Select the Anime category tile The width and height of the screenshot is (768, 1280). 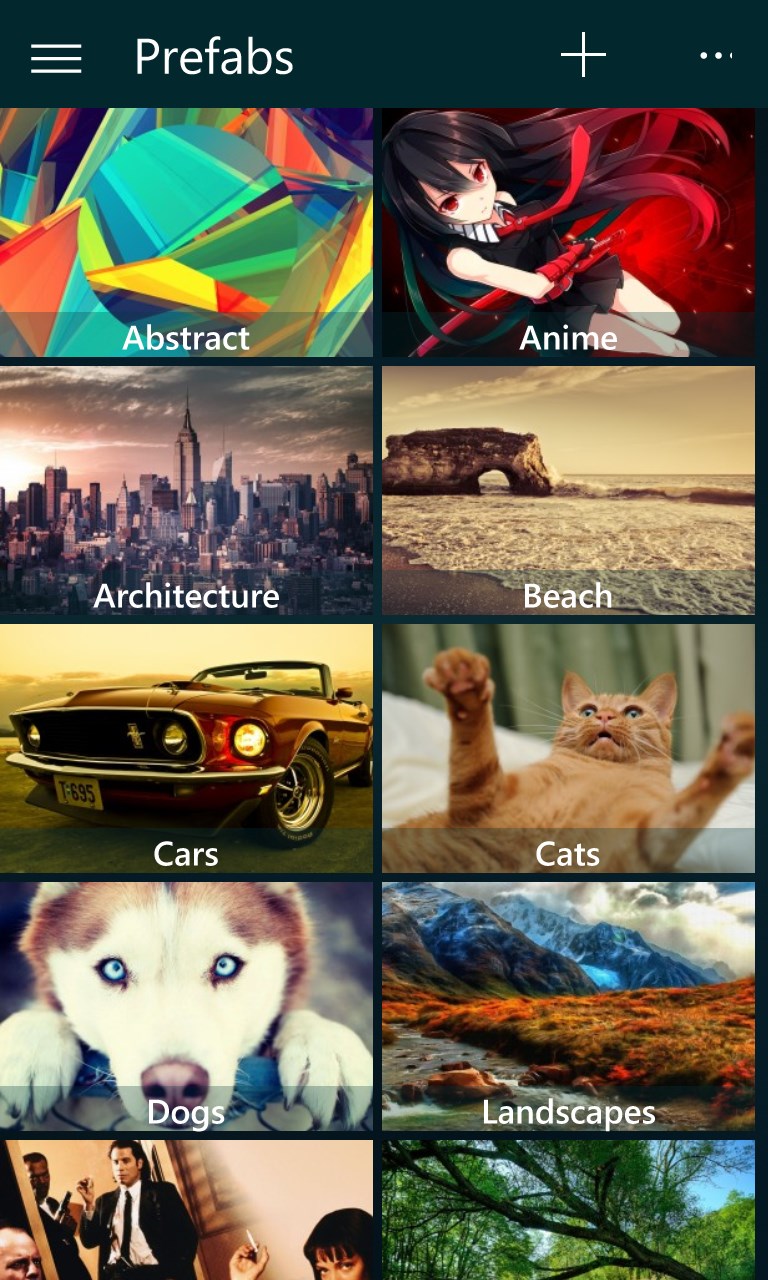pos(568,232)
